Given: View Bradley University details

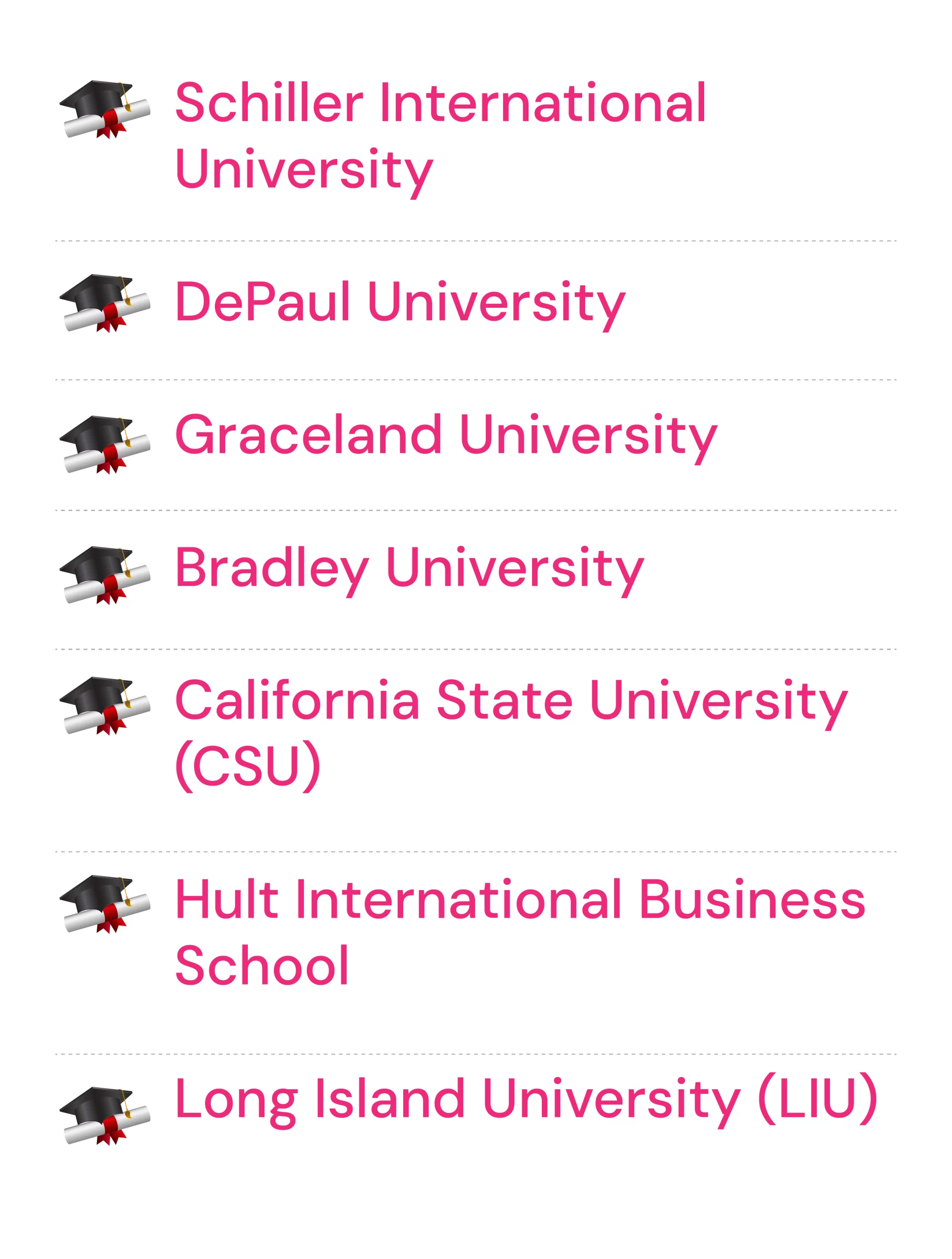Looking at the screenshot, I should 409,568.
